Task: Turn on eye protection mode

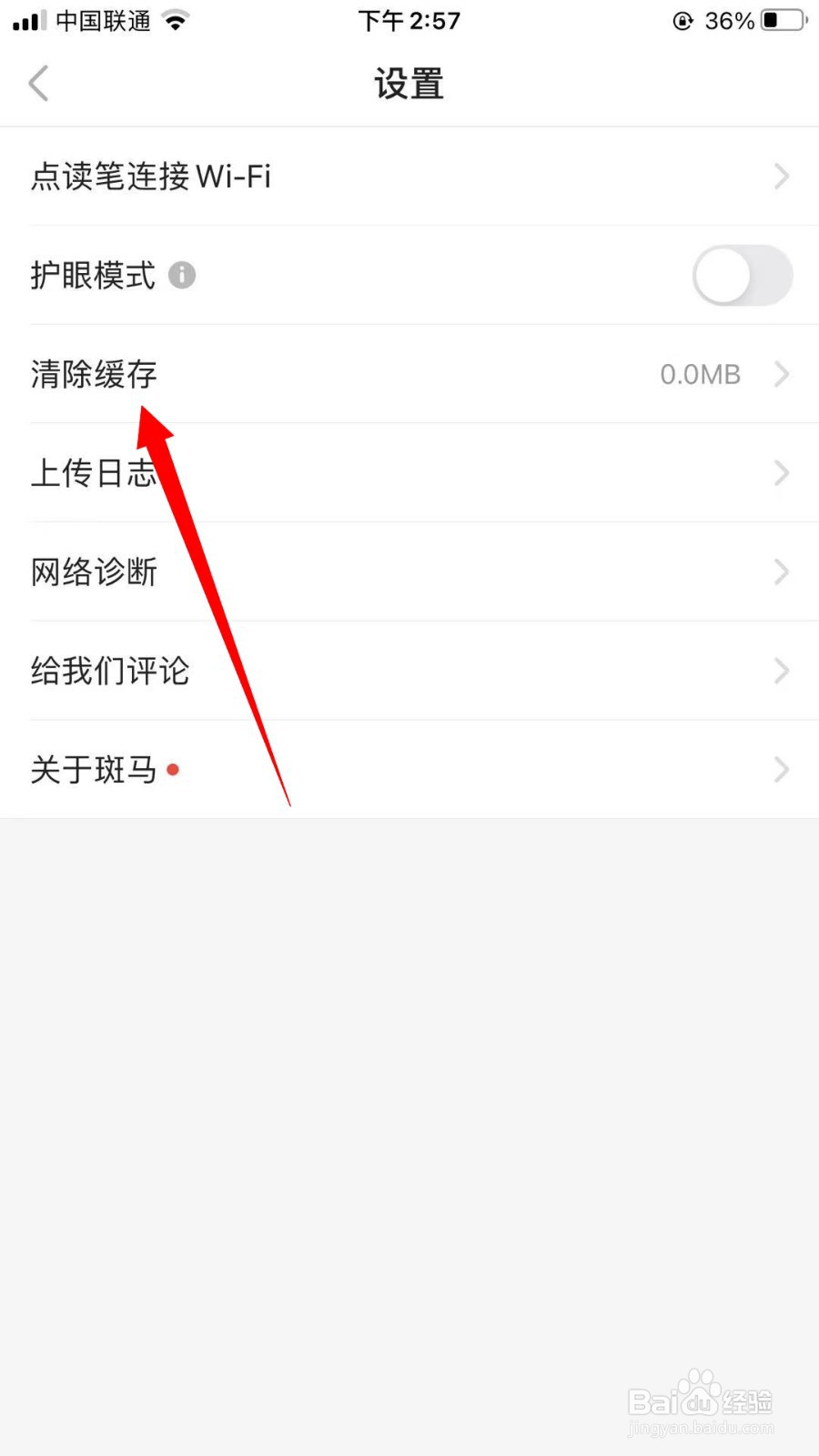Action: coord(743,275)
